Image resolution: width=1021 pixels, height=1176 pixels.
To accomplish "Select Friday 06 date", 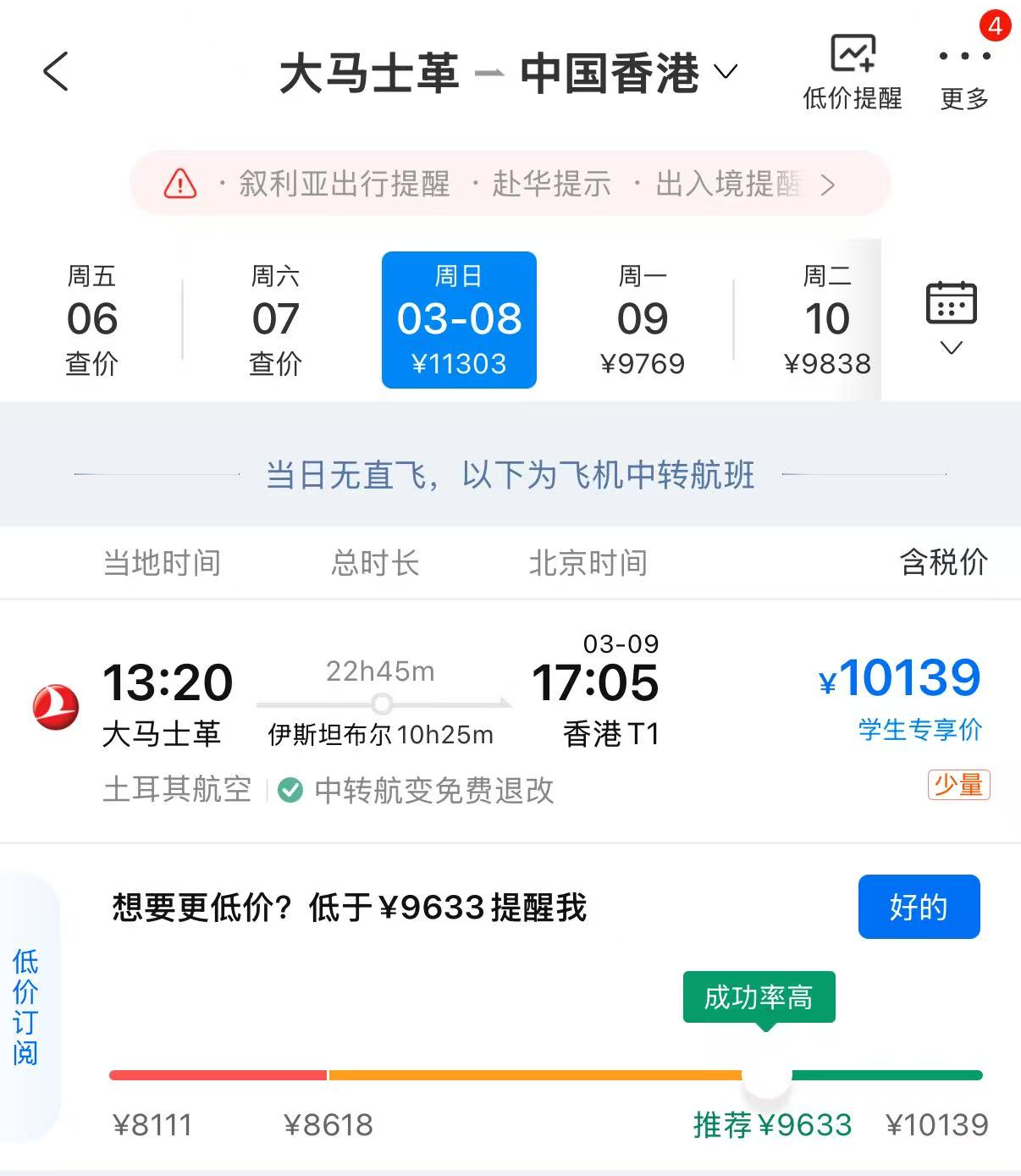I will 91,320.
